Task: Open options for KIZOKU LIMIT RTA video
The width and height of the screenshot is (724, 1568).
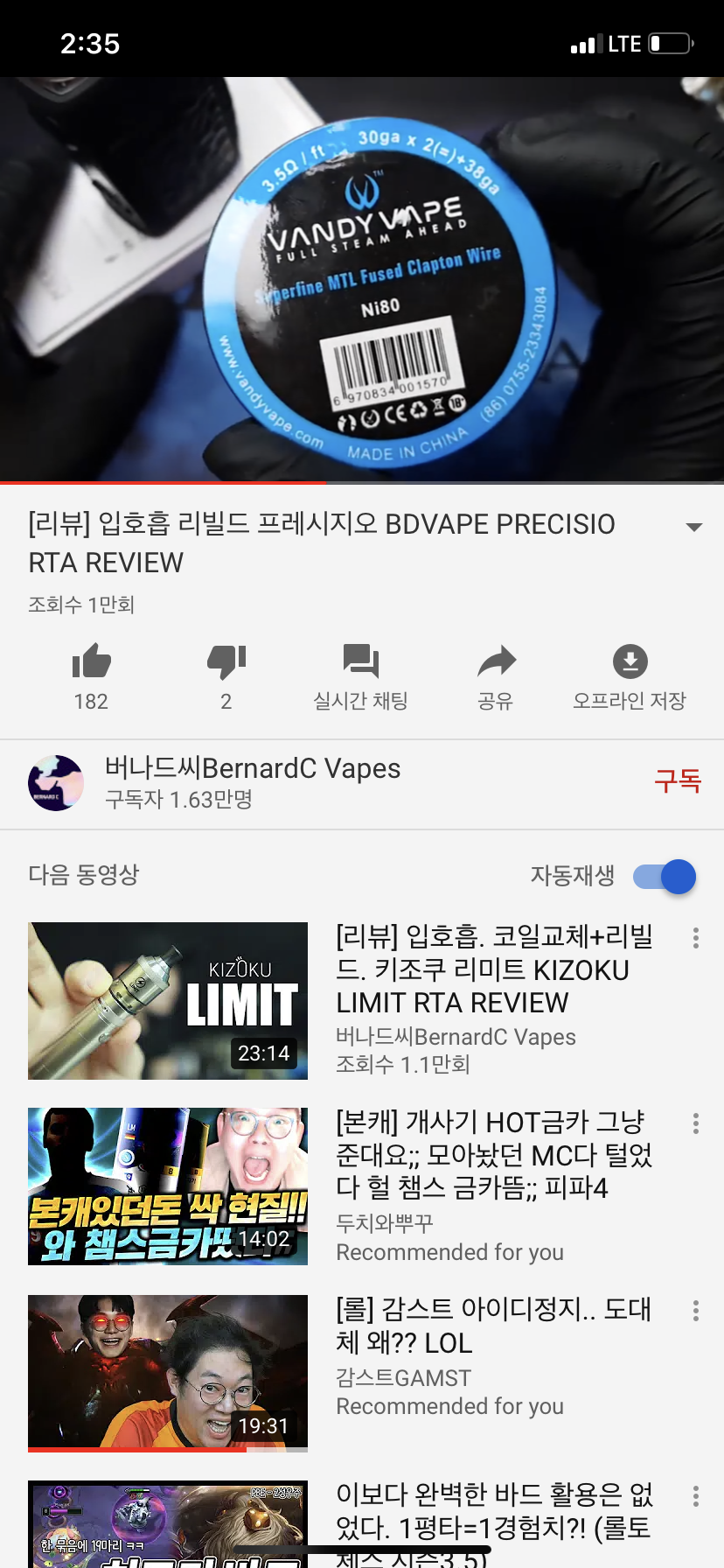Action: click(695, 938)
